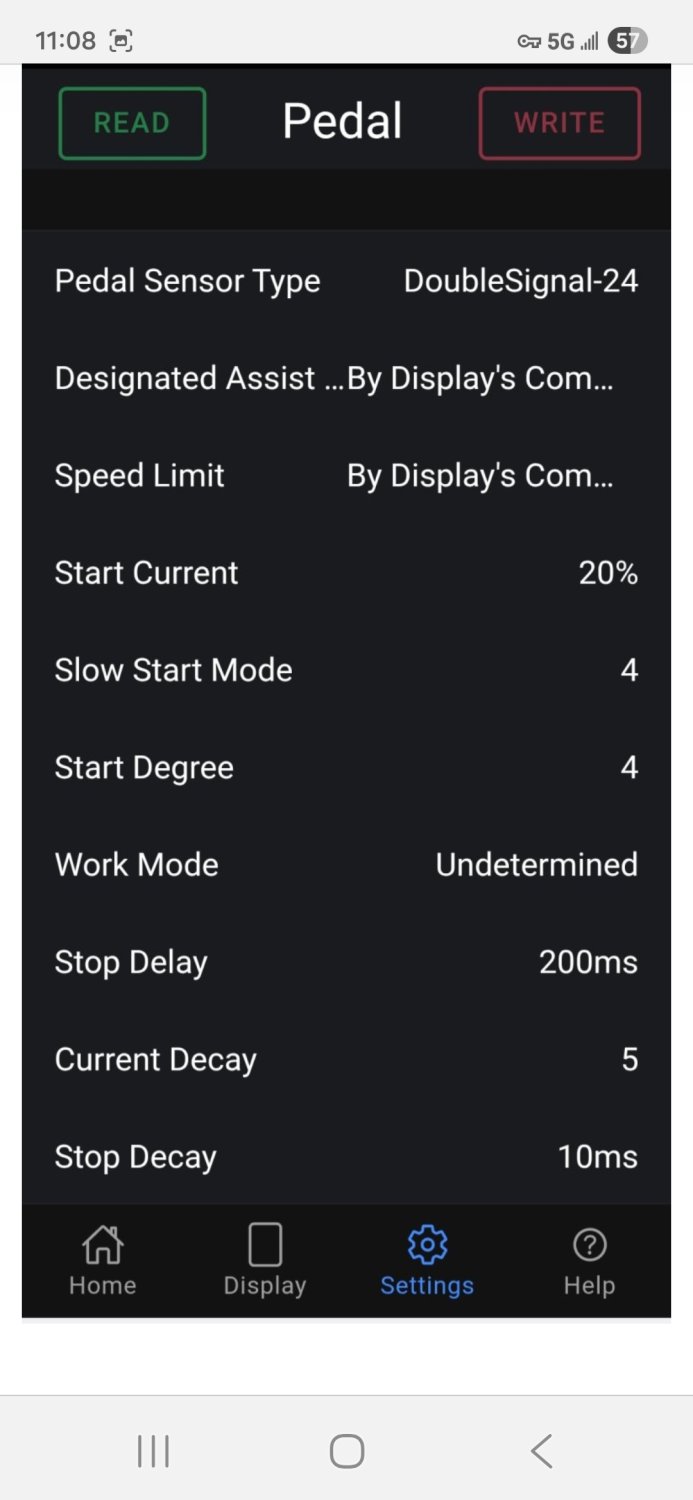Edit the Speed Limit setting
The width and height of the screenshot is (693, 1500).
tap(346, 475)
